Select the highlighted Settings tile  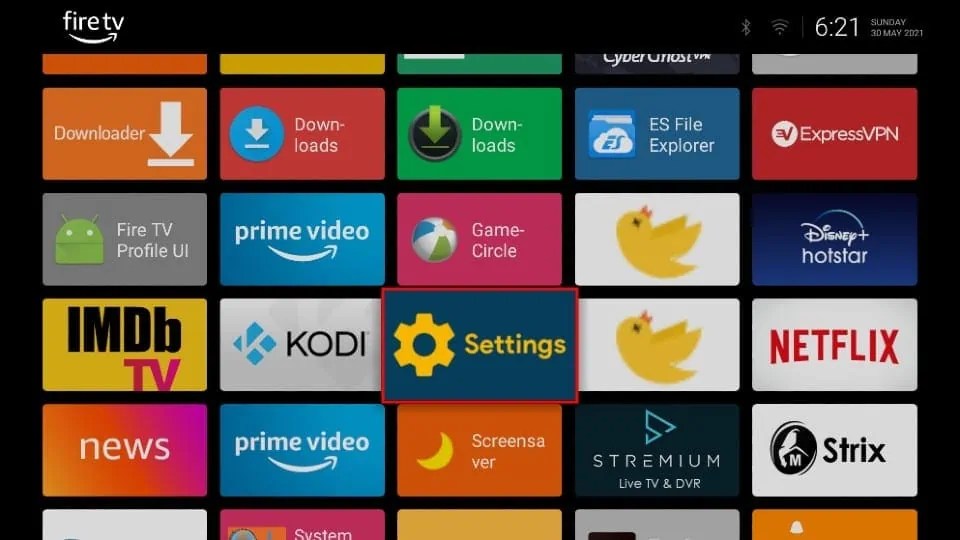pos(479,346)
